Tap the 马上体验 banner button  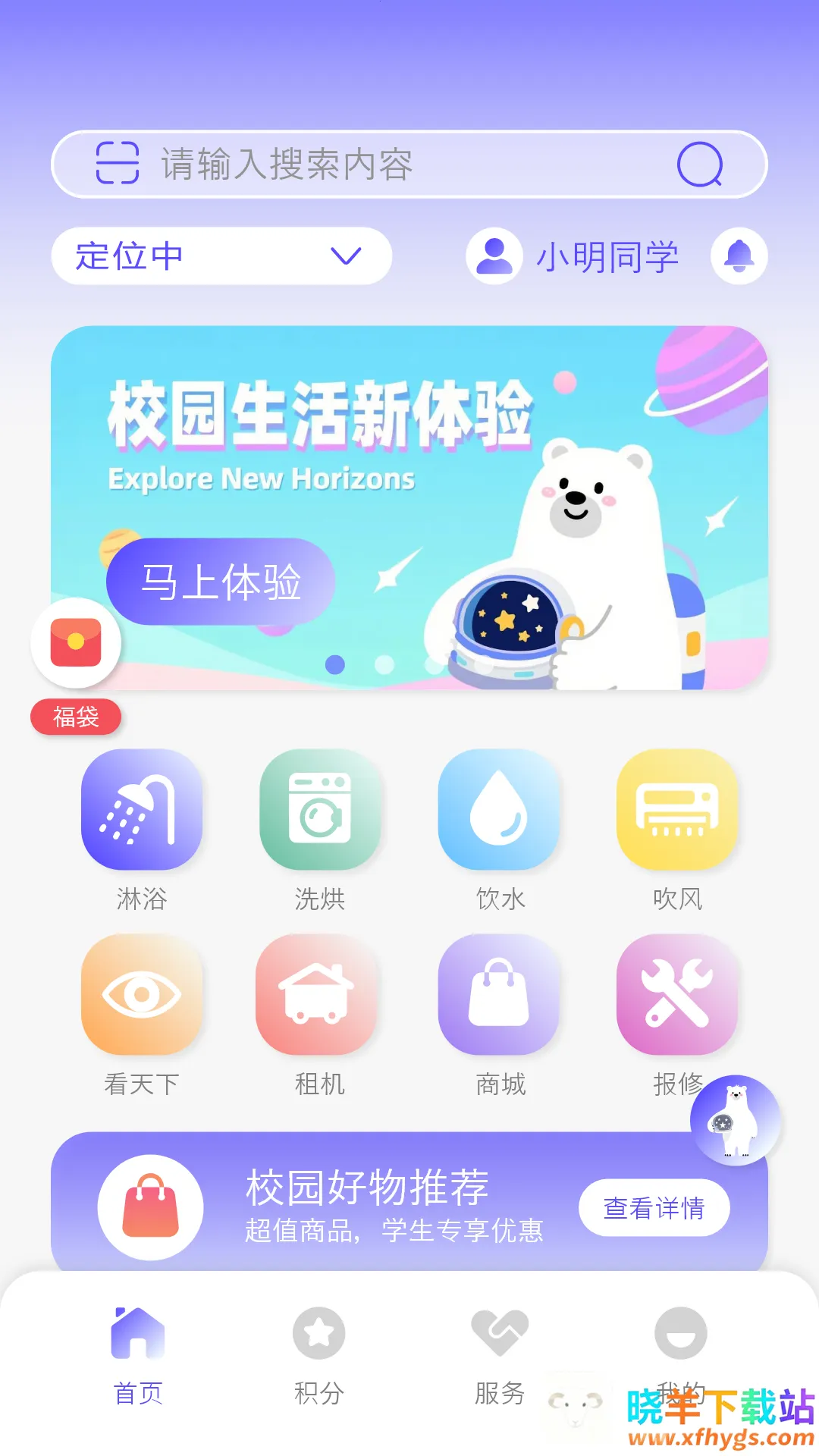tap(221, 582)
